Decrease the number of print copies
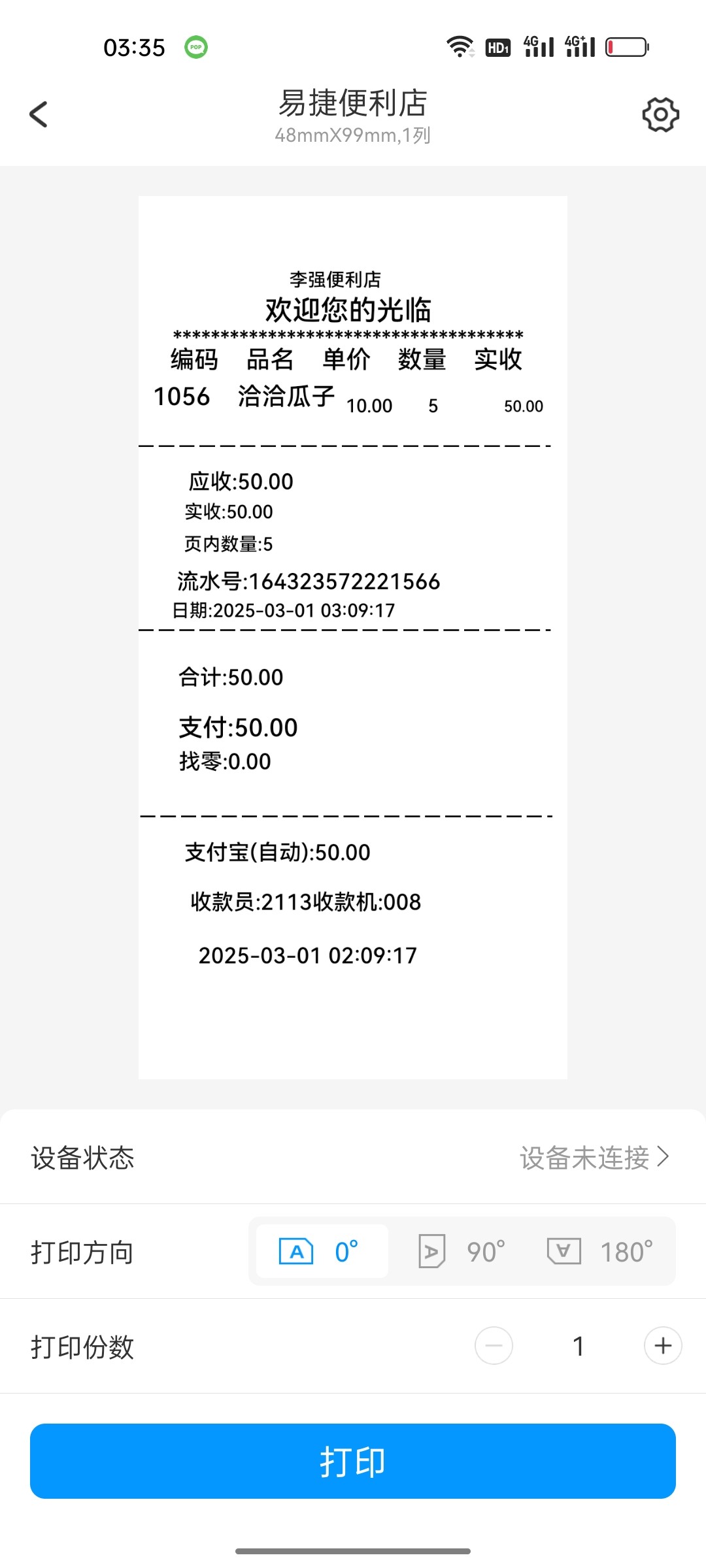 (x=494, y=1346)
